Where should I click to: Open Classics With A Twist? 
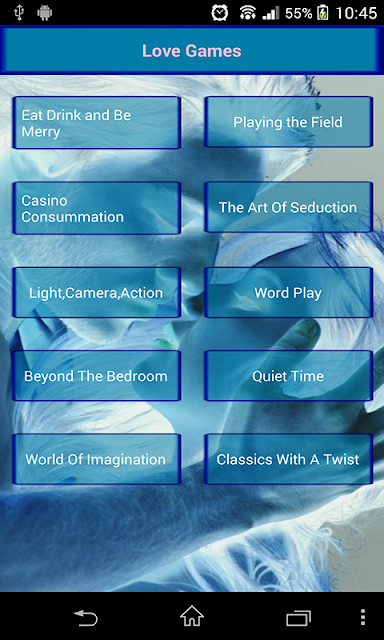289,459
